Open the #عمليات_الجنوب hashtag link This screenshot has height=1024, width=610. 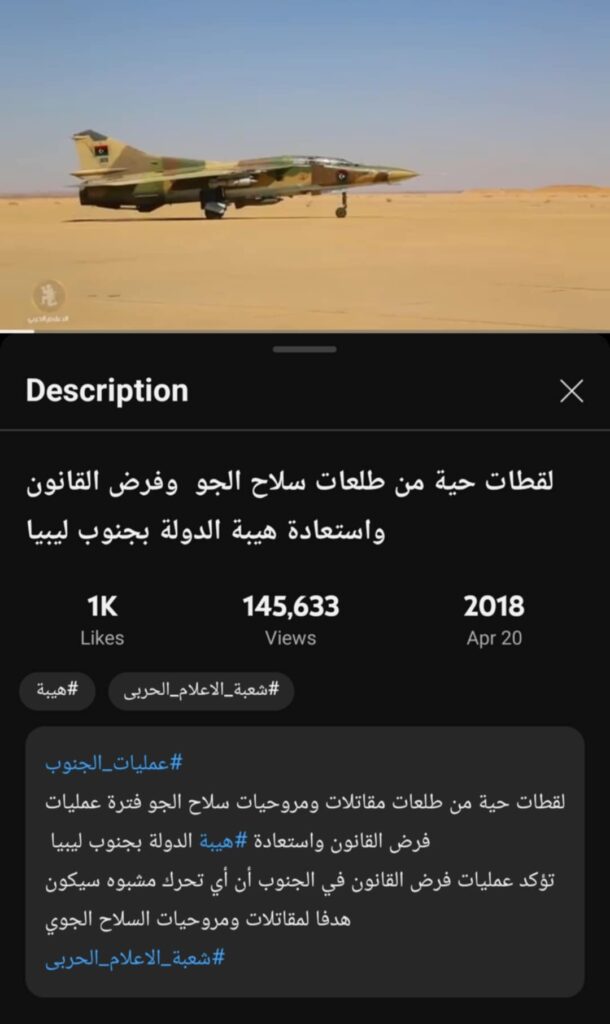click(114, 763)
